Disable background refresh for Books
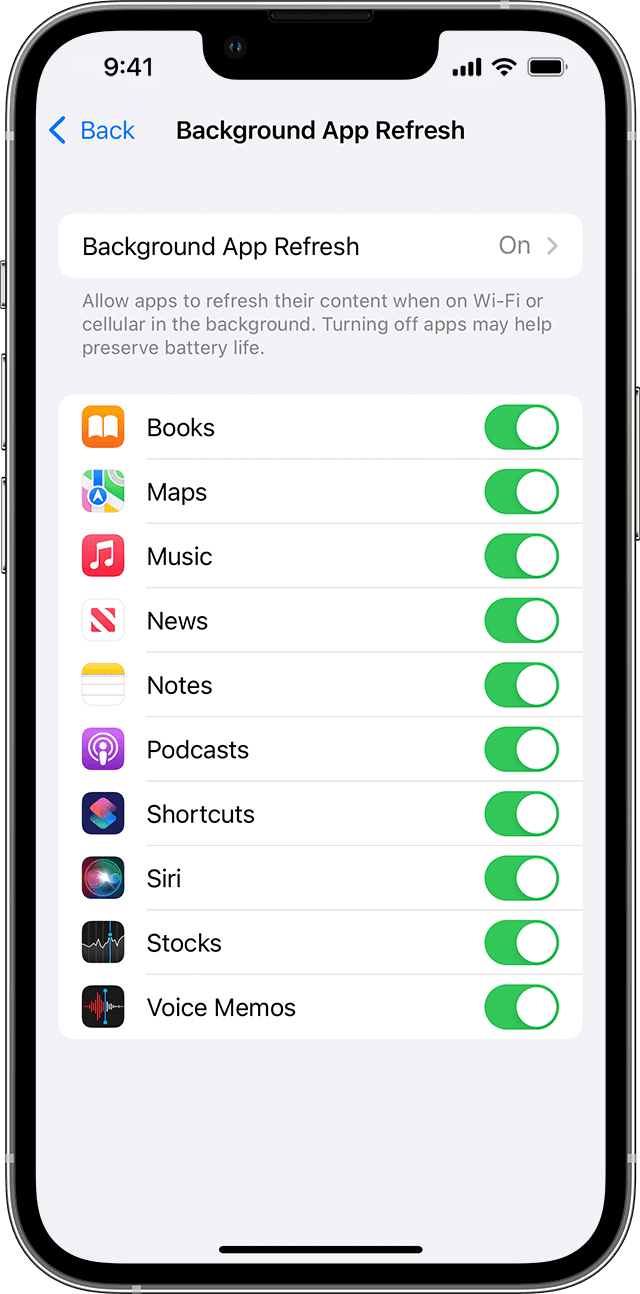The width and height of the screenshot is (640, 1294). point(521,428)
